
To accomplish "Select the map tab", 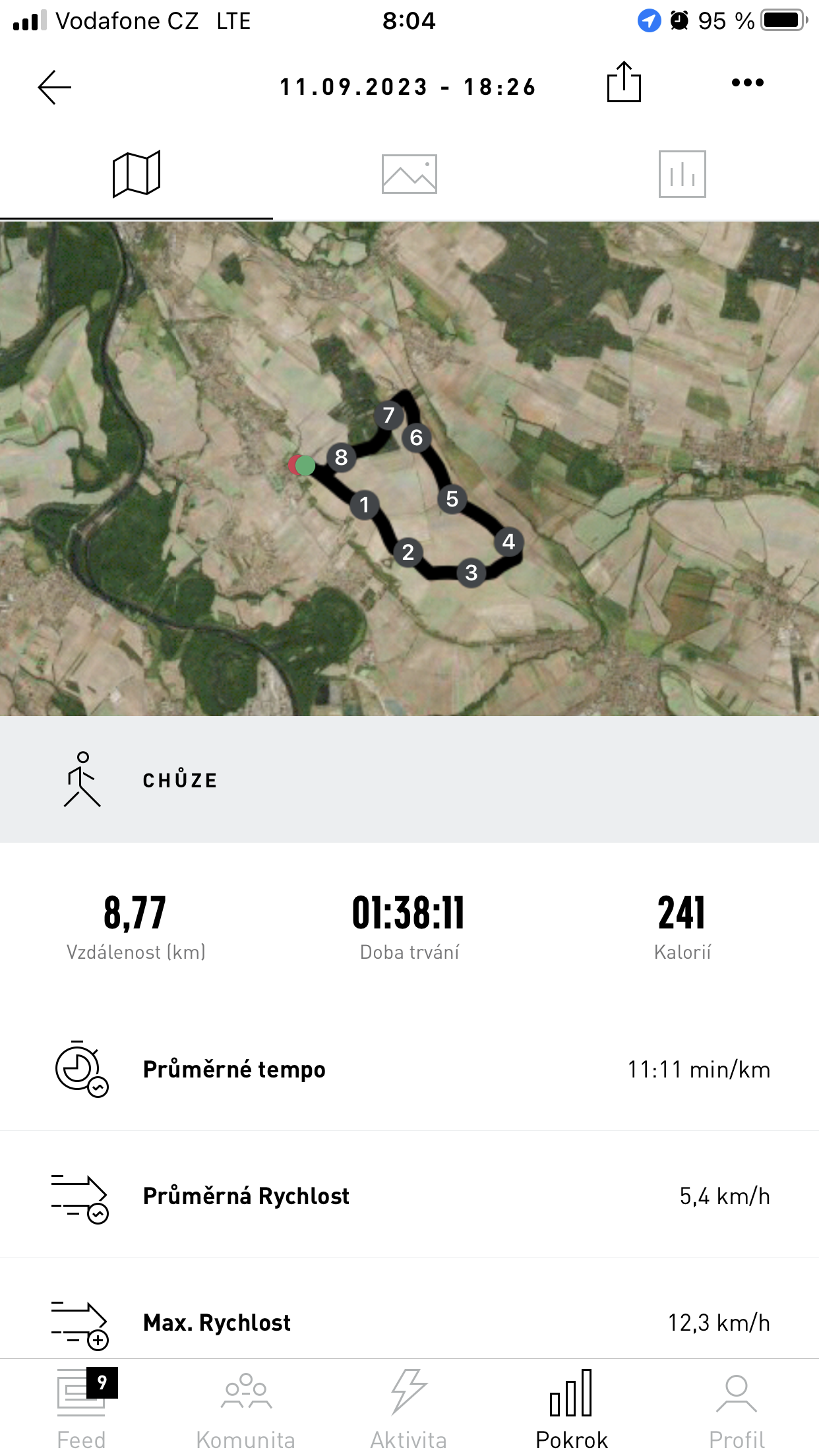I will [136, 174].
